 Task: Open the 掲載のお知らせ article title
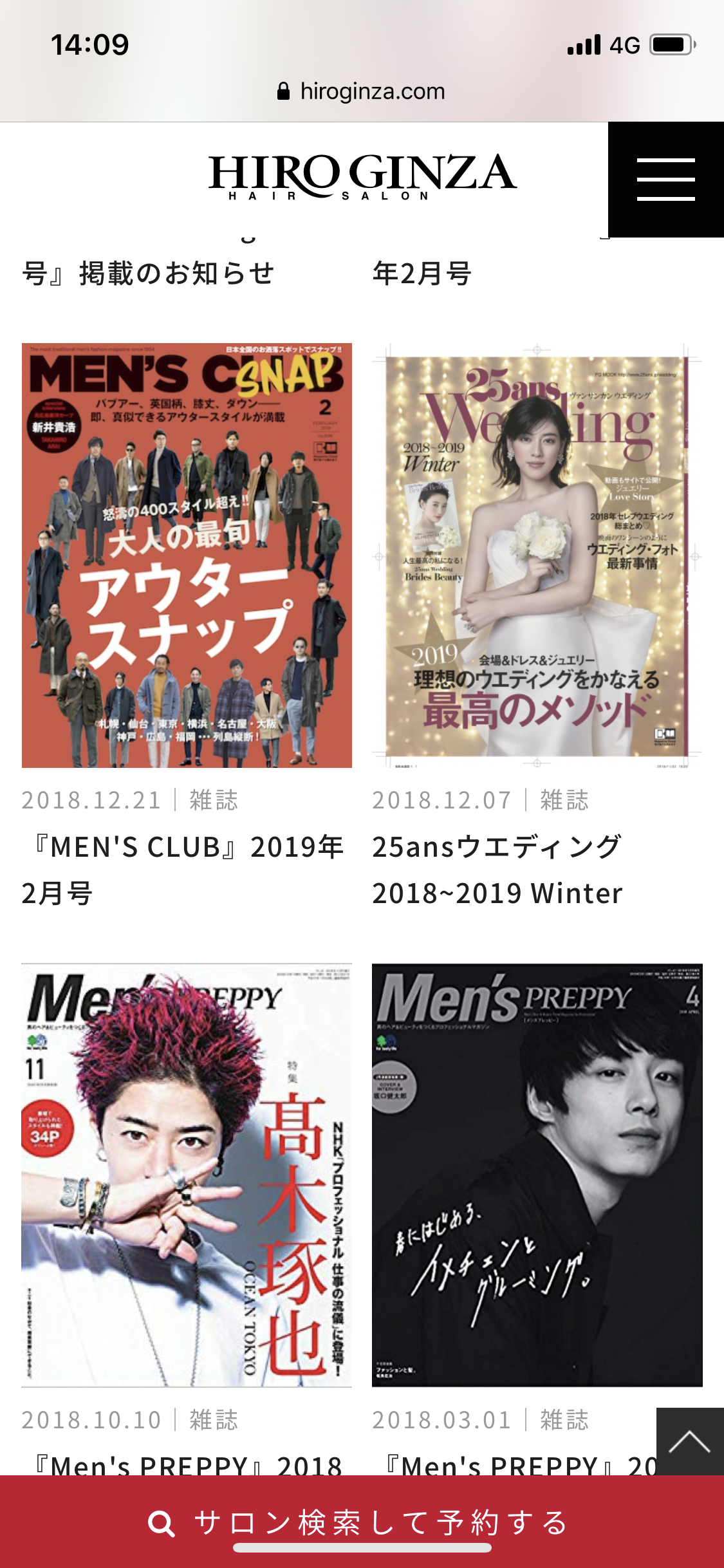click(x=149, y=273)
